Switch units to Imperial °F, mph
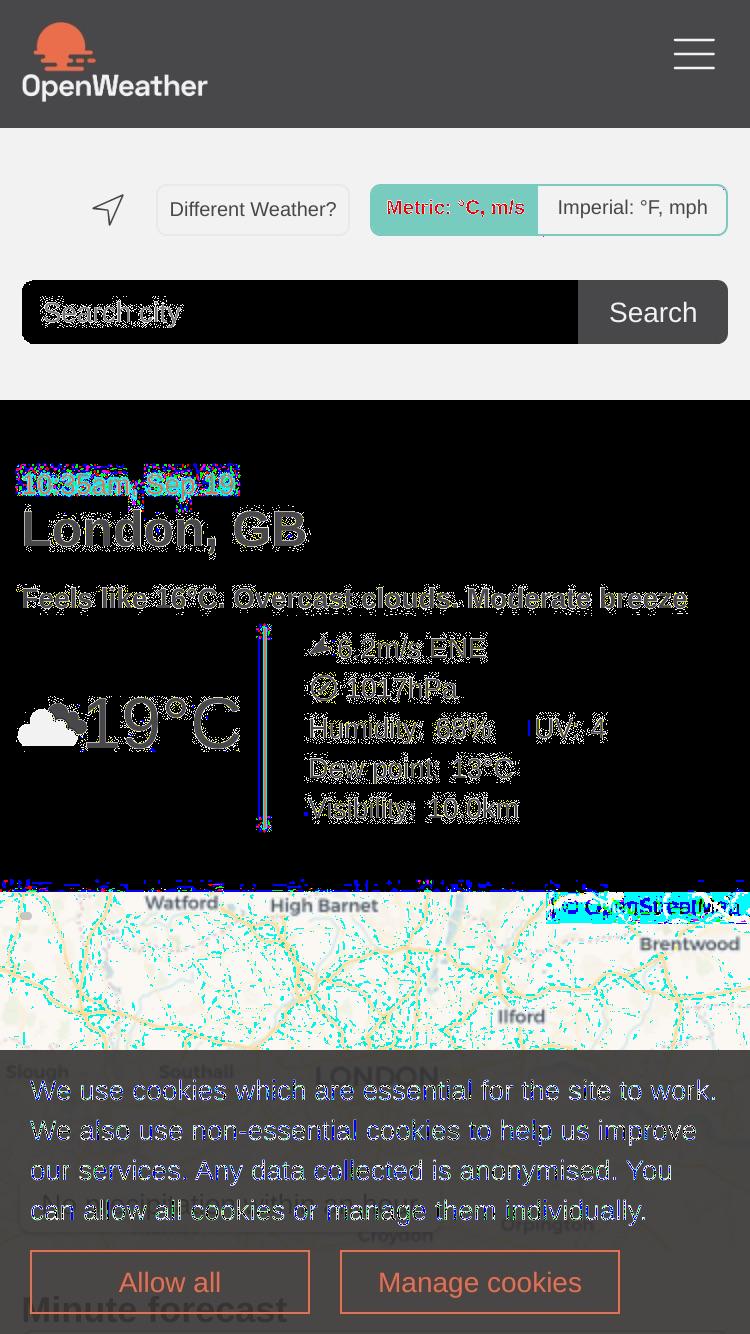750x1334 pixels. pyautogui.click(x=632, y=209)
